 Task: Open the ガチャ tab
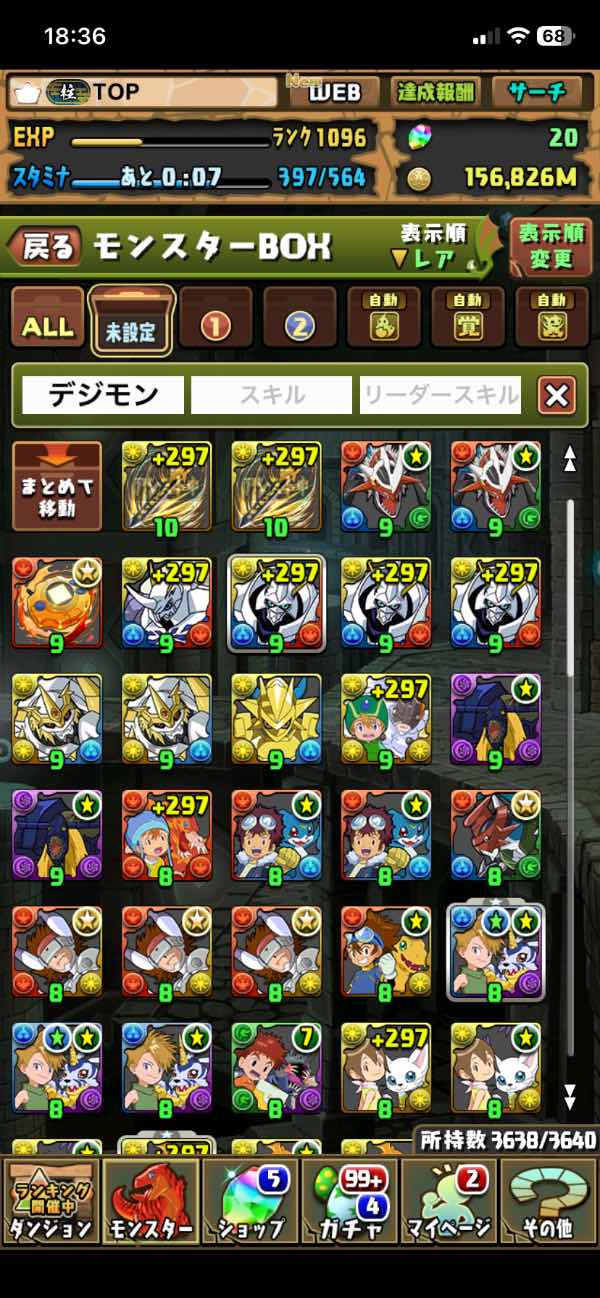click(x=350, y=1200)
